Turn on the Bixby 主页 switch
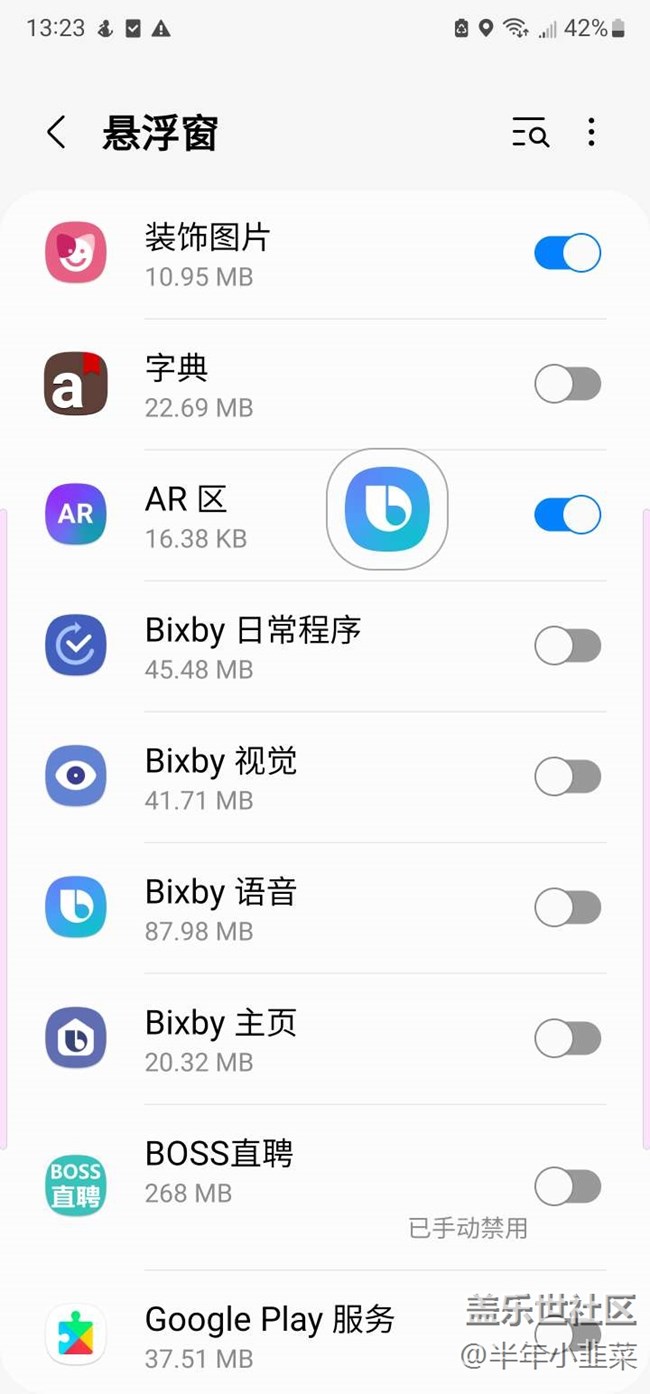The width and height of the screenshot is (650, 1394). [x=567, y=1039]
